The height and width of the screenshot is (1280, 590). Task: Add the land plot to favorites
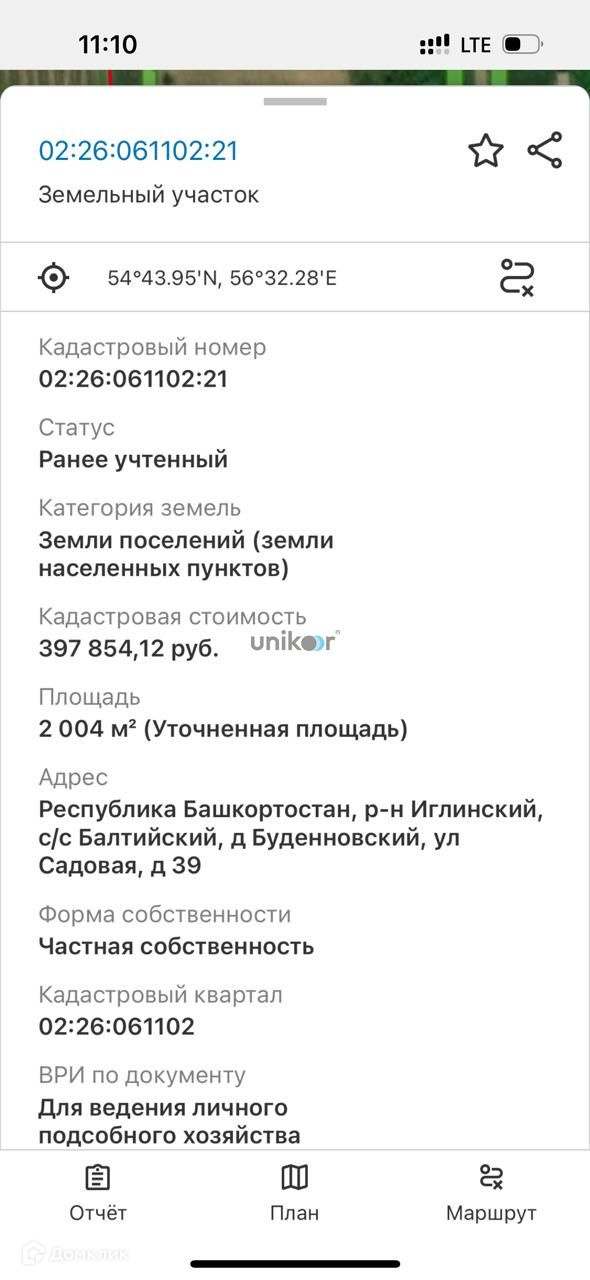[486, 151]
